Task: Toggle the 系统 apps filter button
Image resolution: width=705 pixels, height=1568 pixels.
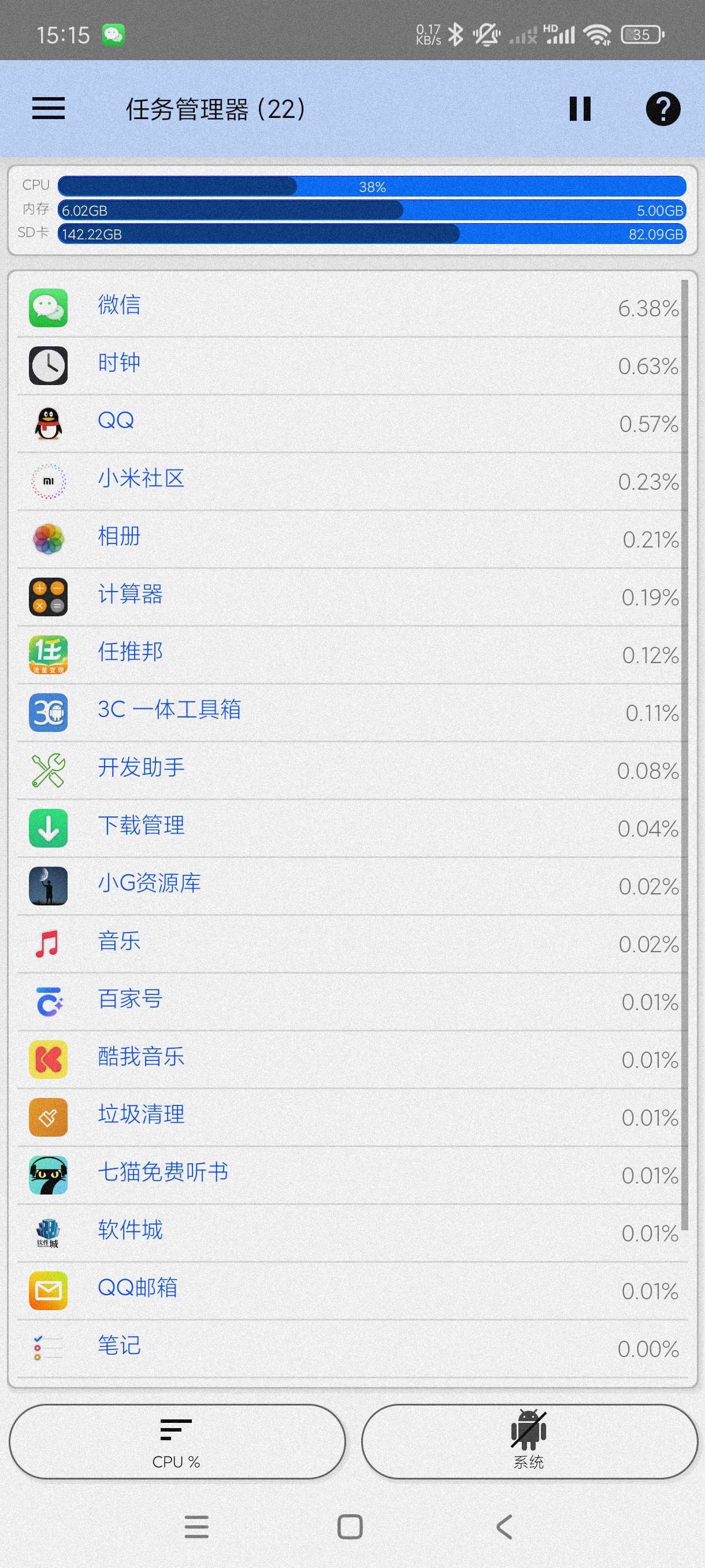Action: tap(529, 1441)
